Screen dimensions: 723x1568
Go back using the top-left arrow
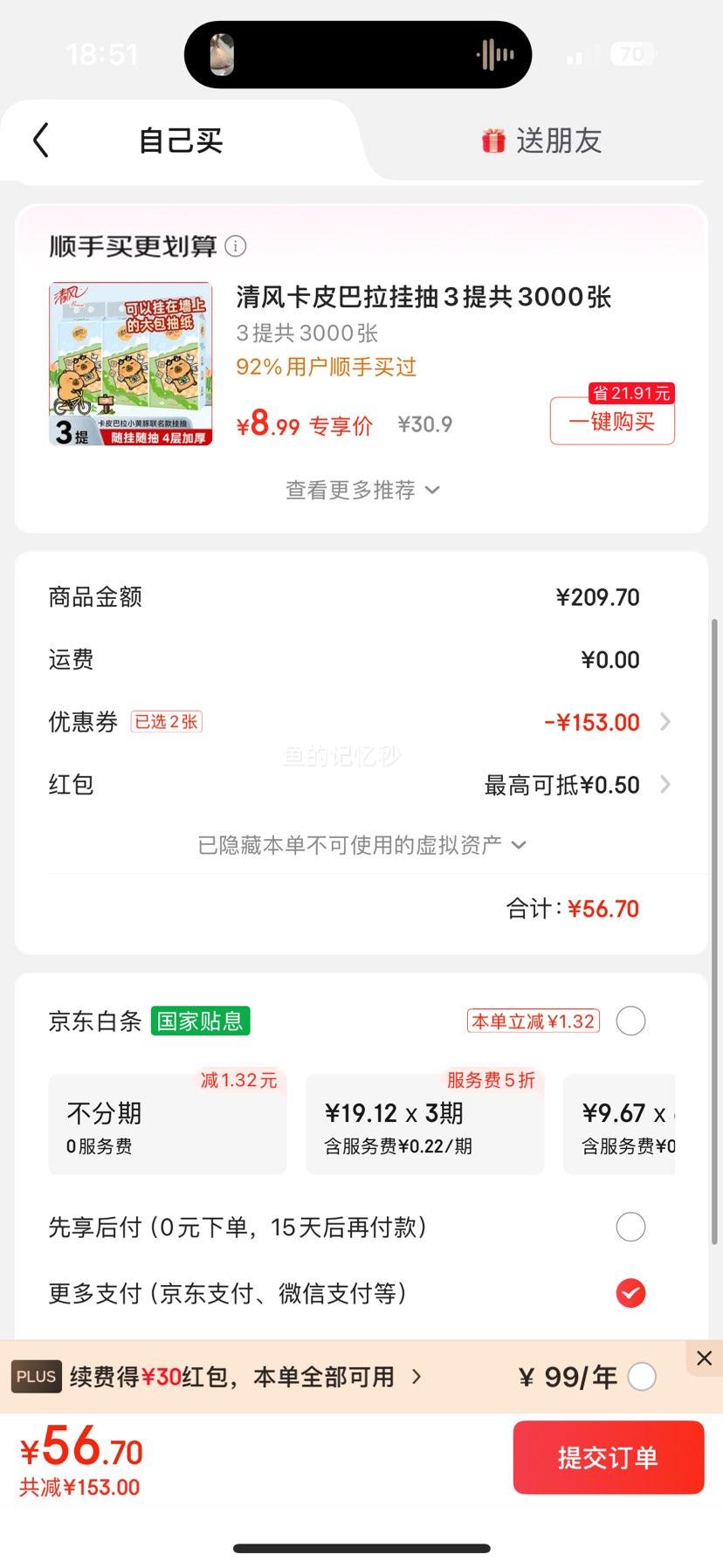pyautogui.click(x=41, y=141)
